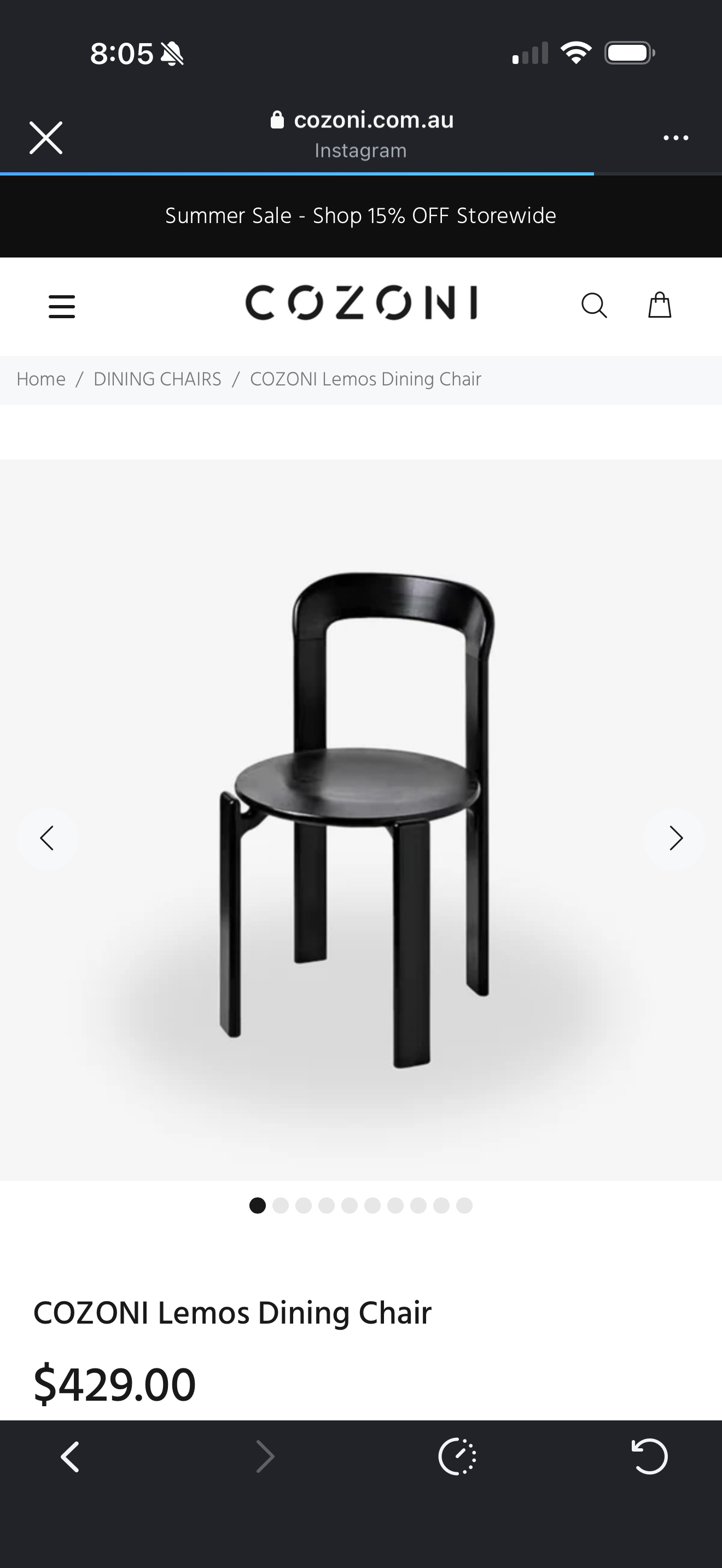
Task: Jump to the last image dot
Action: pyautogui.click(x=464, y=1205)
